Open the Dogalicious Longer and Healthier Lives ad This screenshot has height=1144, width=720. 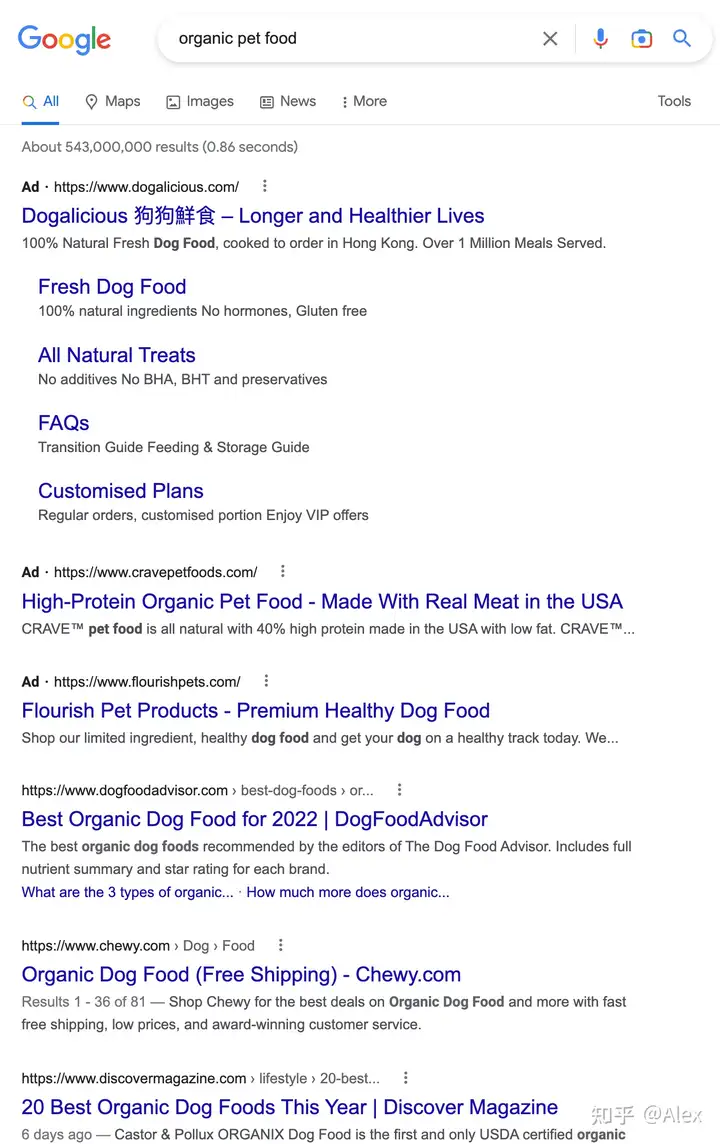[x=253, y=216]
